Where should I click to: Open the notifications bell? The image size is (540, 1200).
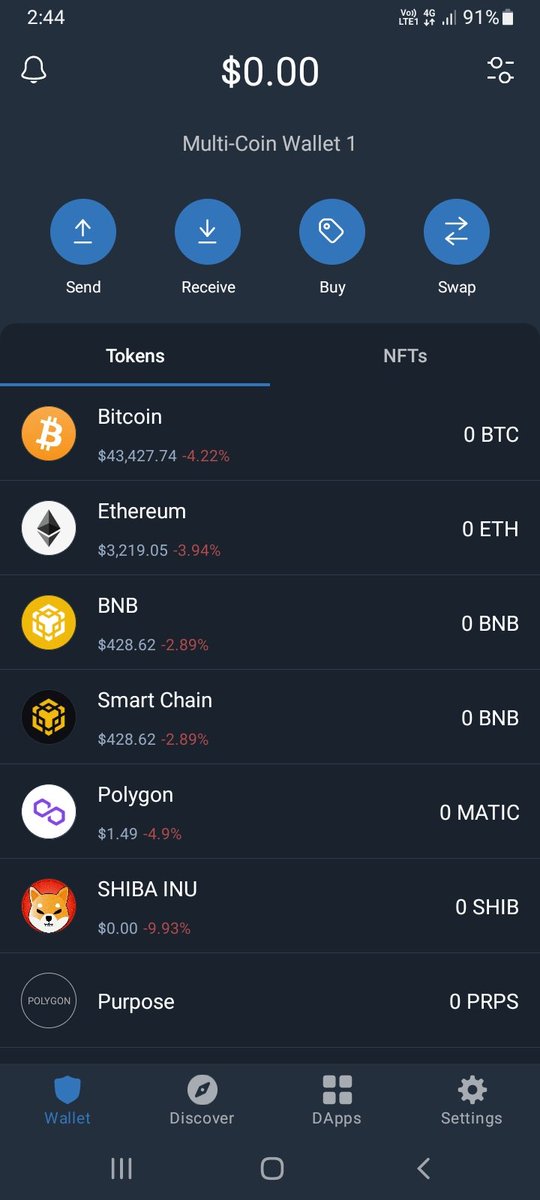coord(34,70)
